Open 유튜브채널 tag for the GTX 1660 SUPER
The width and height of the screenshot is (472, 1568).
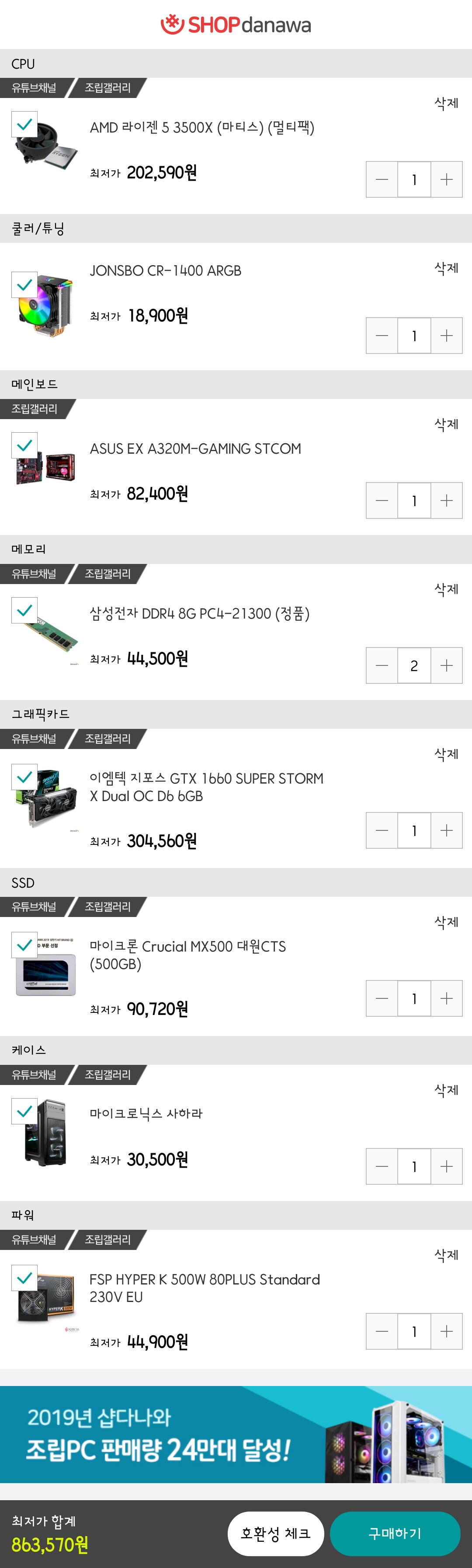coord(34,738)
